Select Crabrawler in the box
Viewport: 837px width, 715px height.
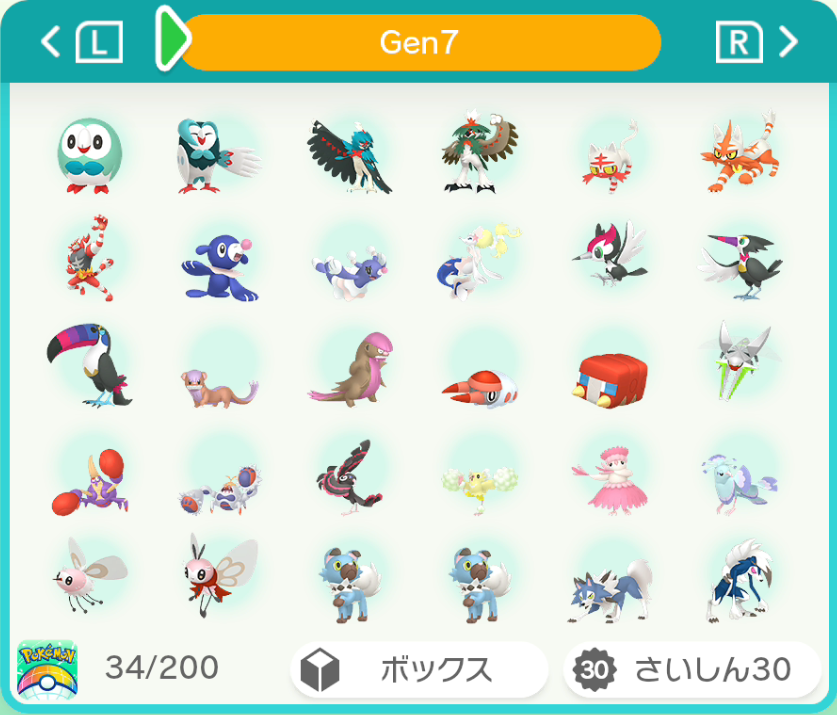(x=90, y=482)
